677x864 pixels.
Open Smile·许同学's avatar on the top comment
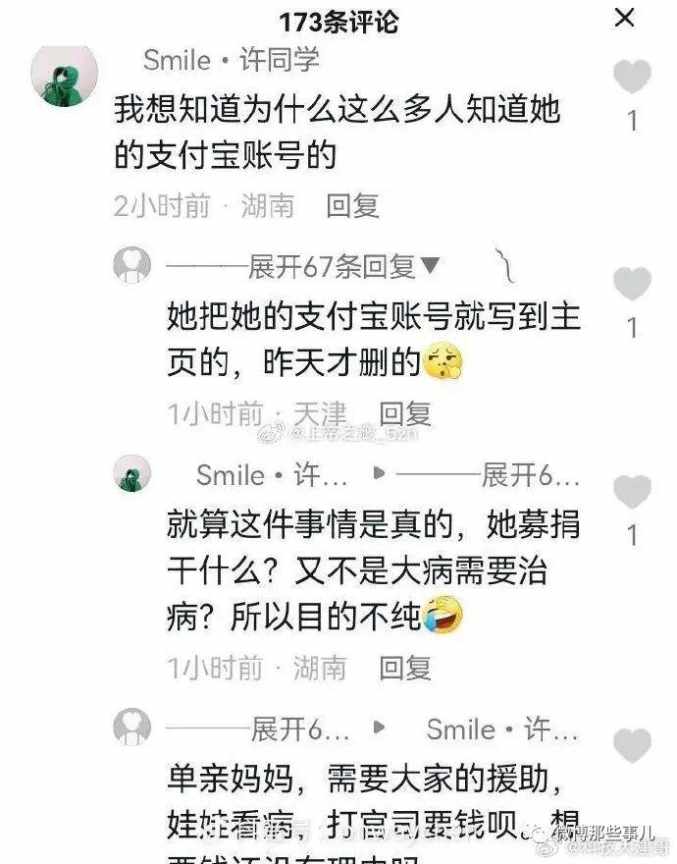coord(65,76)
